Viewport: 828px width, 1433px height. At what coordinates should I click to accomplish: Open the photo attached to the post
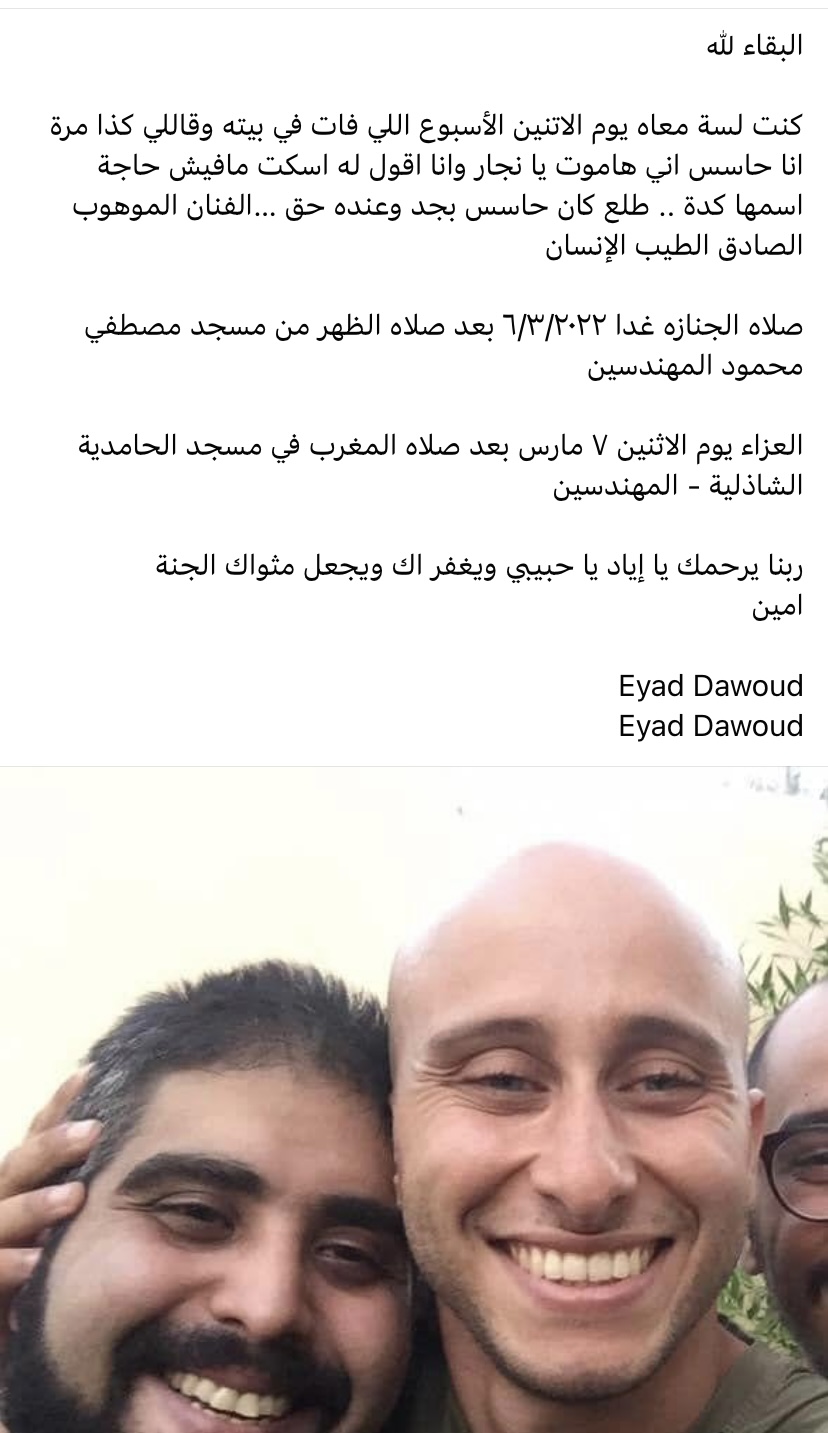[x=414, y=1100]
